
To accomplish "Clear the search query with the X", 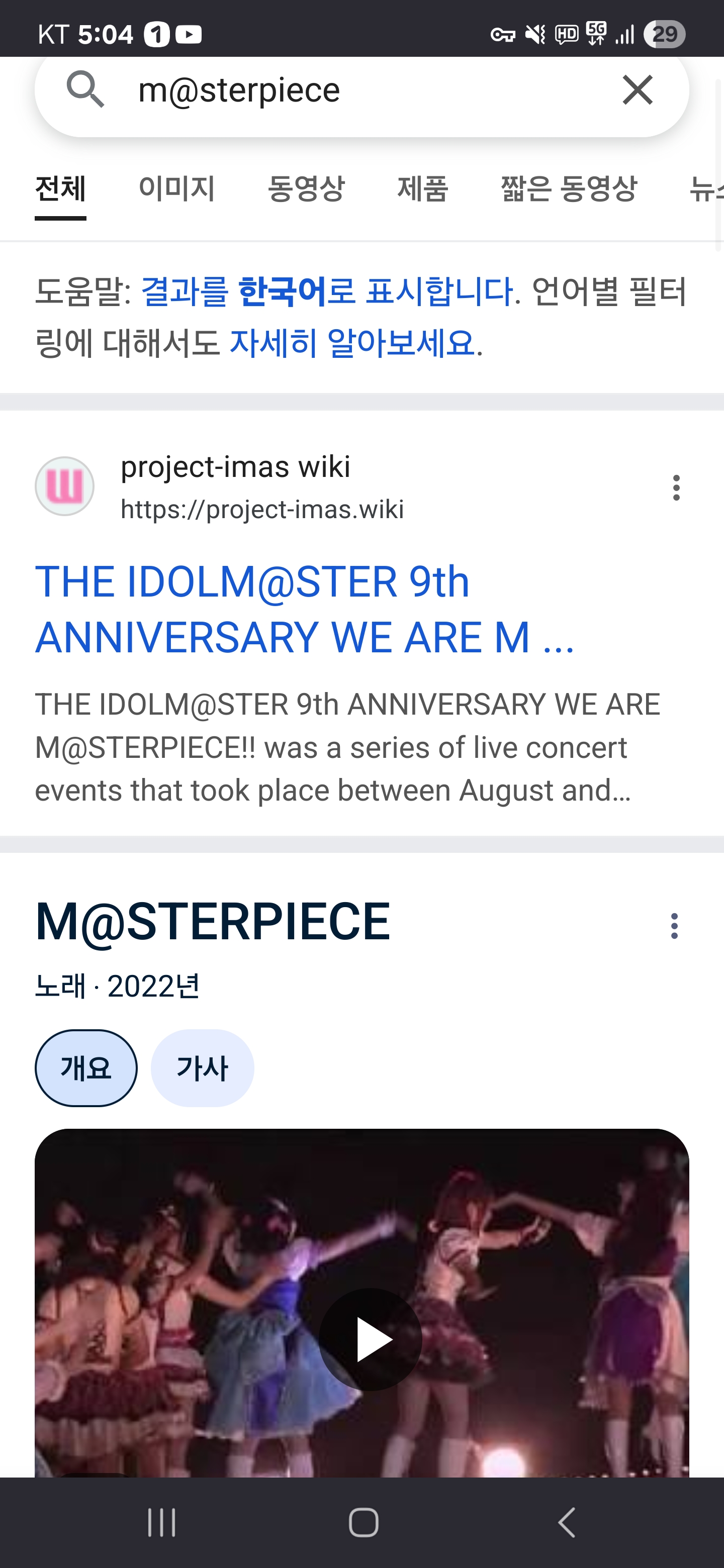I will click(637, 90).
